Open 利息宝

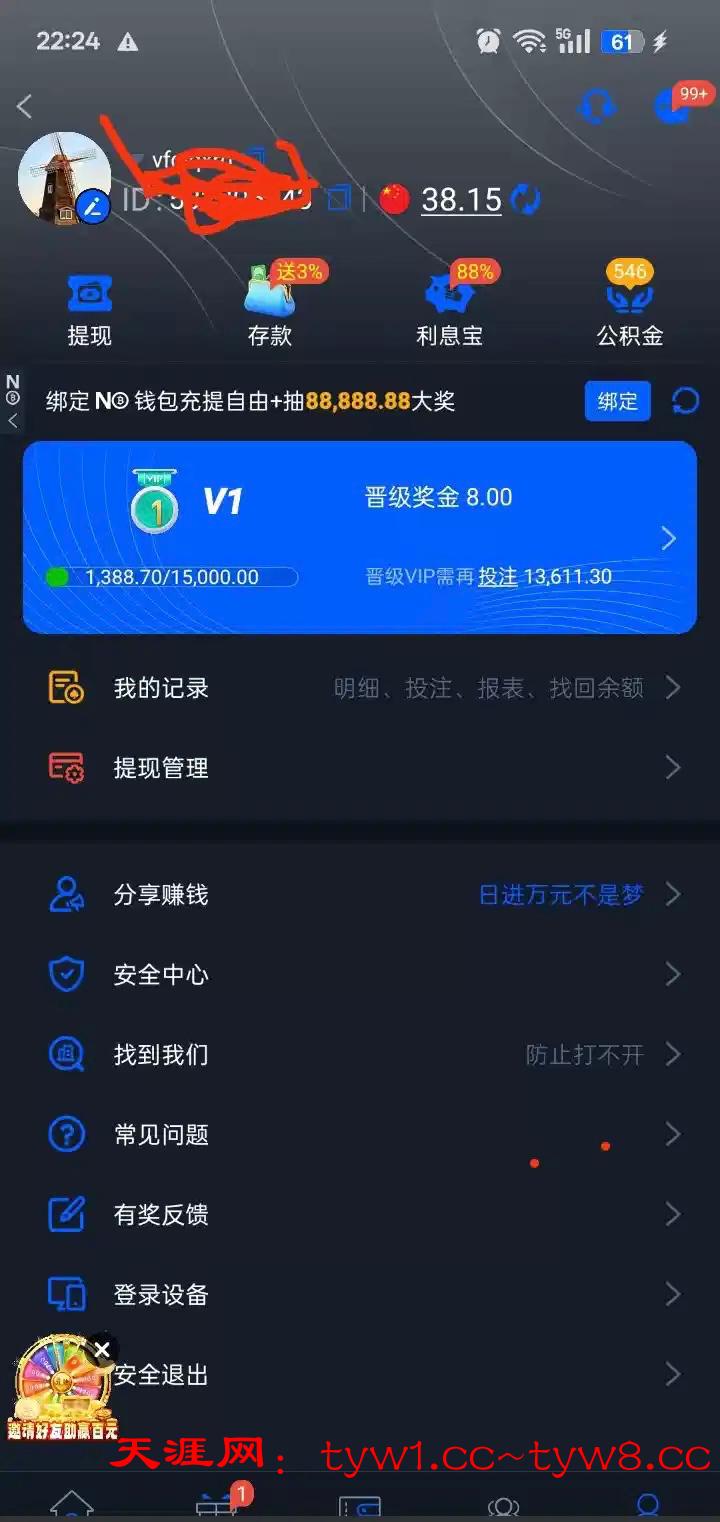point(449,309)
